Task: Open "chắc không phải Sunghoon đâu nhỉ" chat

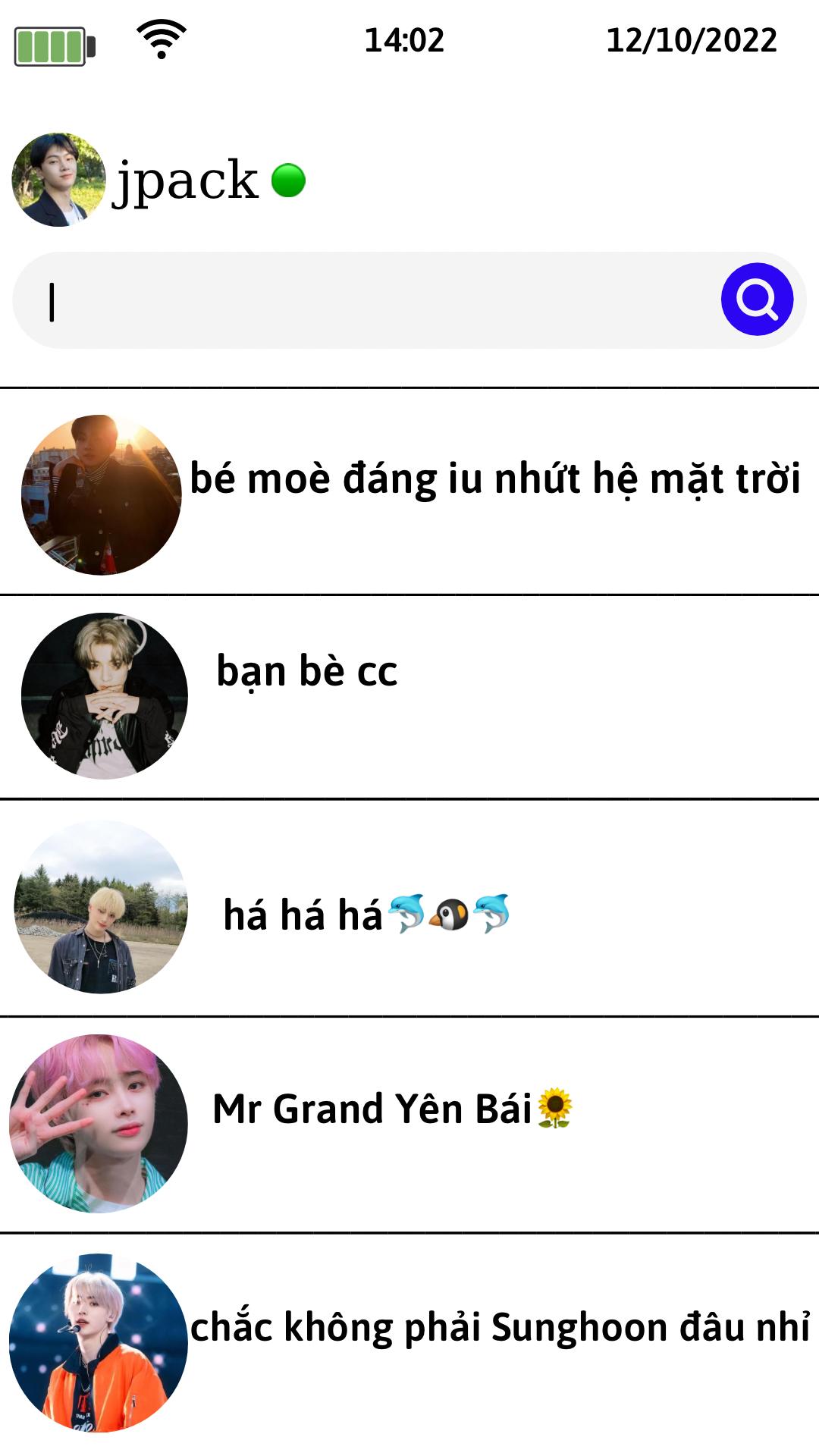Action: click(x=499, y=1328)
